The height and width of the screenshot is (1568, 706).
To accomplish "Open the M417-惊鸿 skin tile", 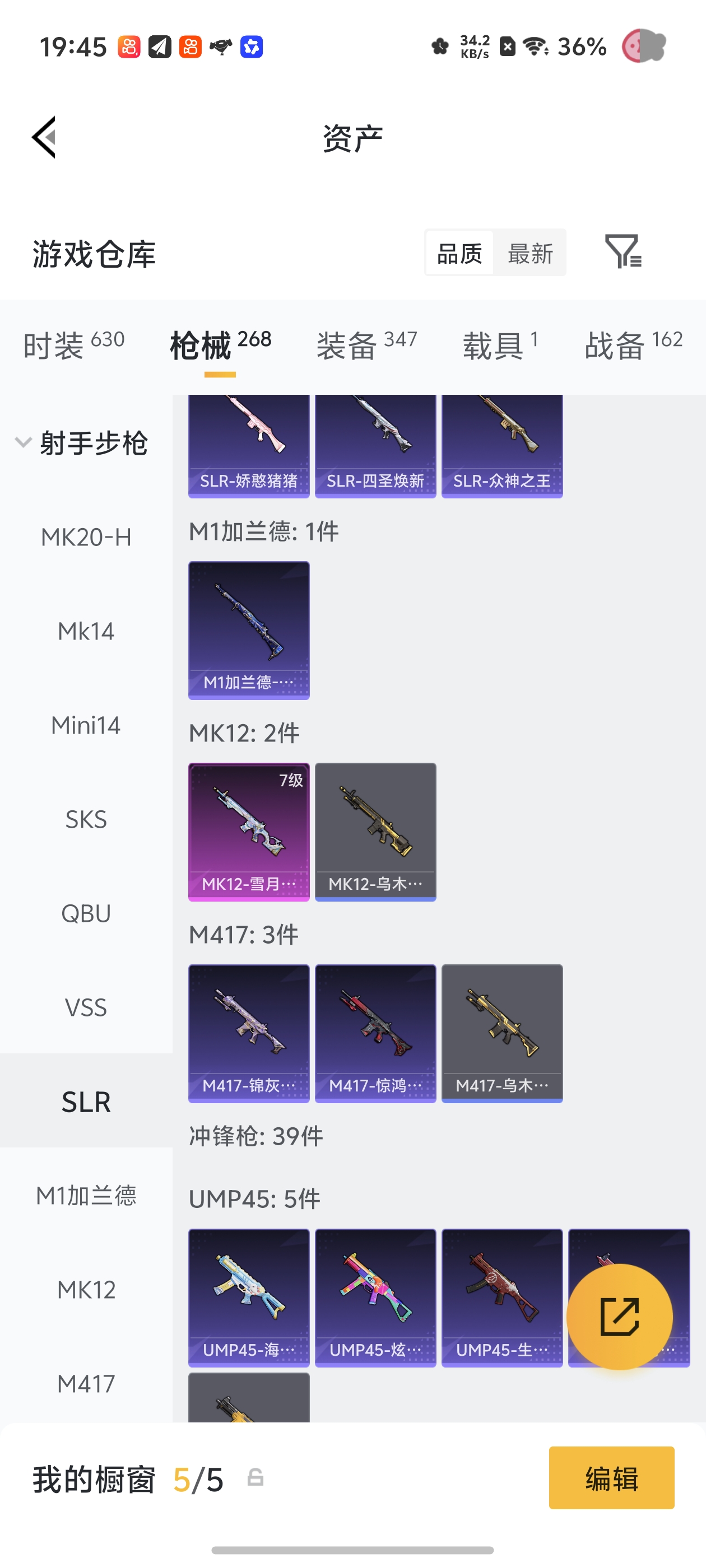I will 375,1033.
